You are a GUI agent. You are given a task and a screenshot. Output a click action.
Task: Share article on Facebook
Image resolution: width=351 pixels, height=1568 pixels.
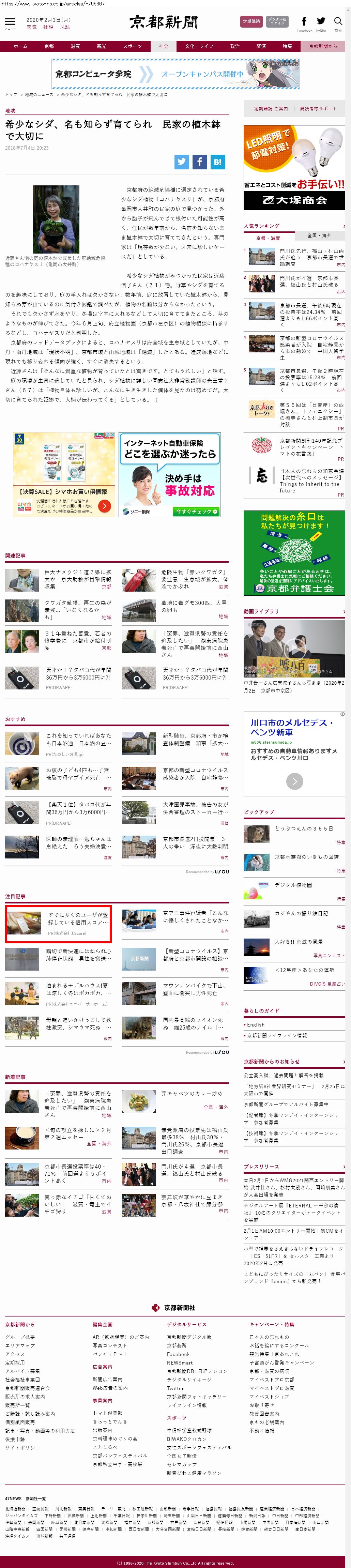200,162
